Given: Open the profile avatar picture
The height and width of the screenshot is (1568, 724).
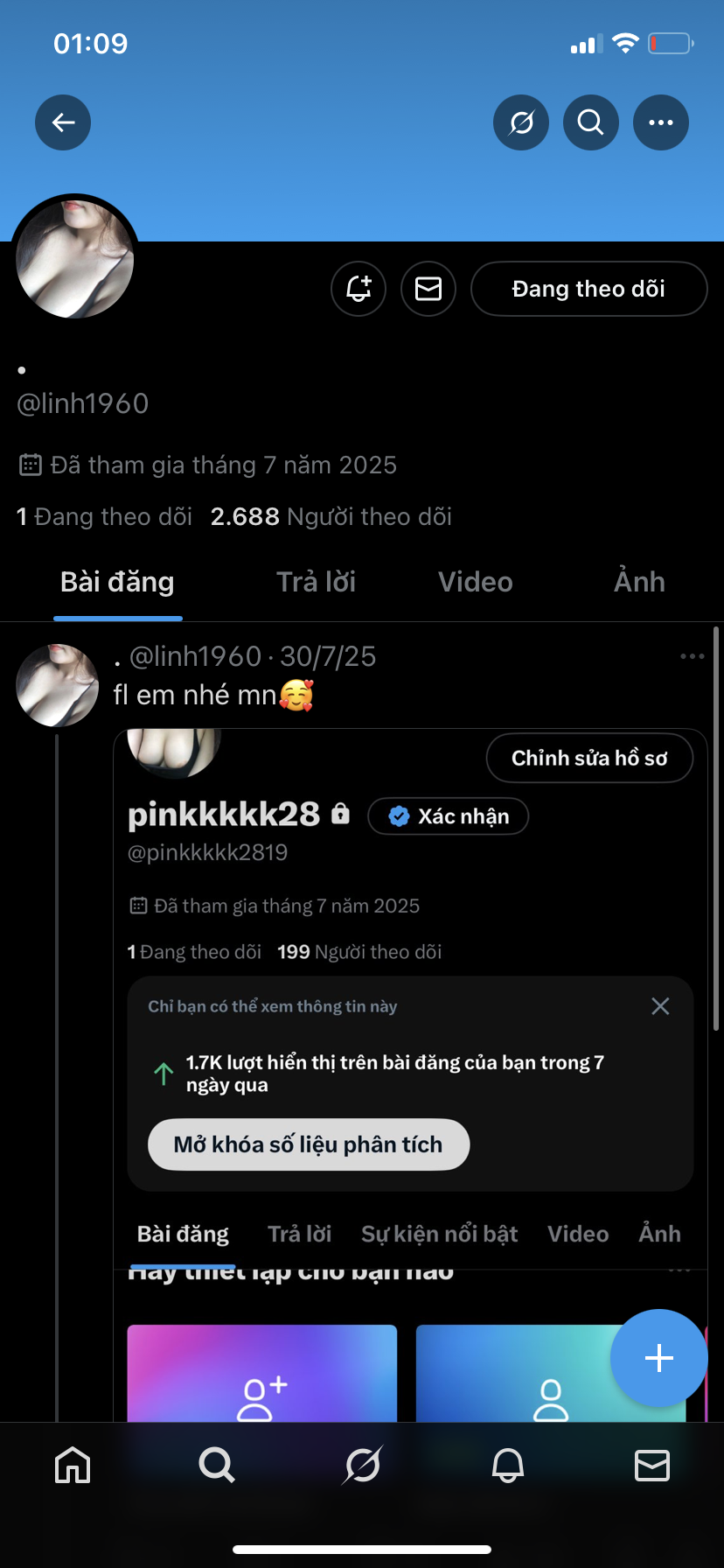Looking at the screenshot, I should coord(75,257).
